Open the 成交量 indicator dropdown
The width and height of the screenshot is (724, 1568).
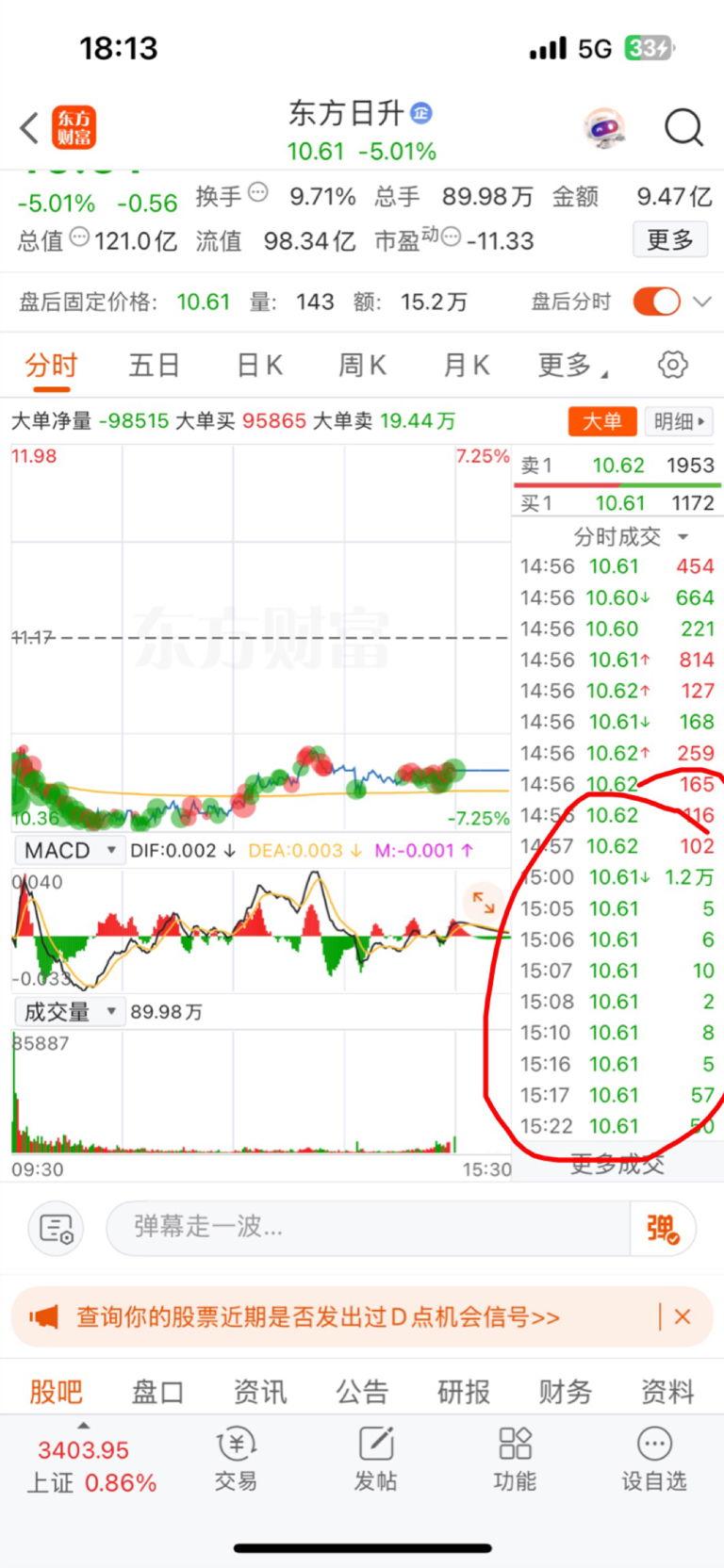point(70,1012)
